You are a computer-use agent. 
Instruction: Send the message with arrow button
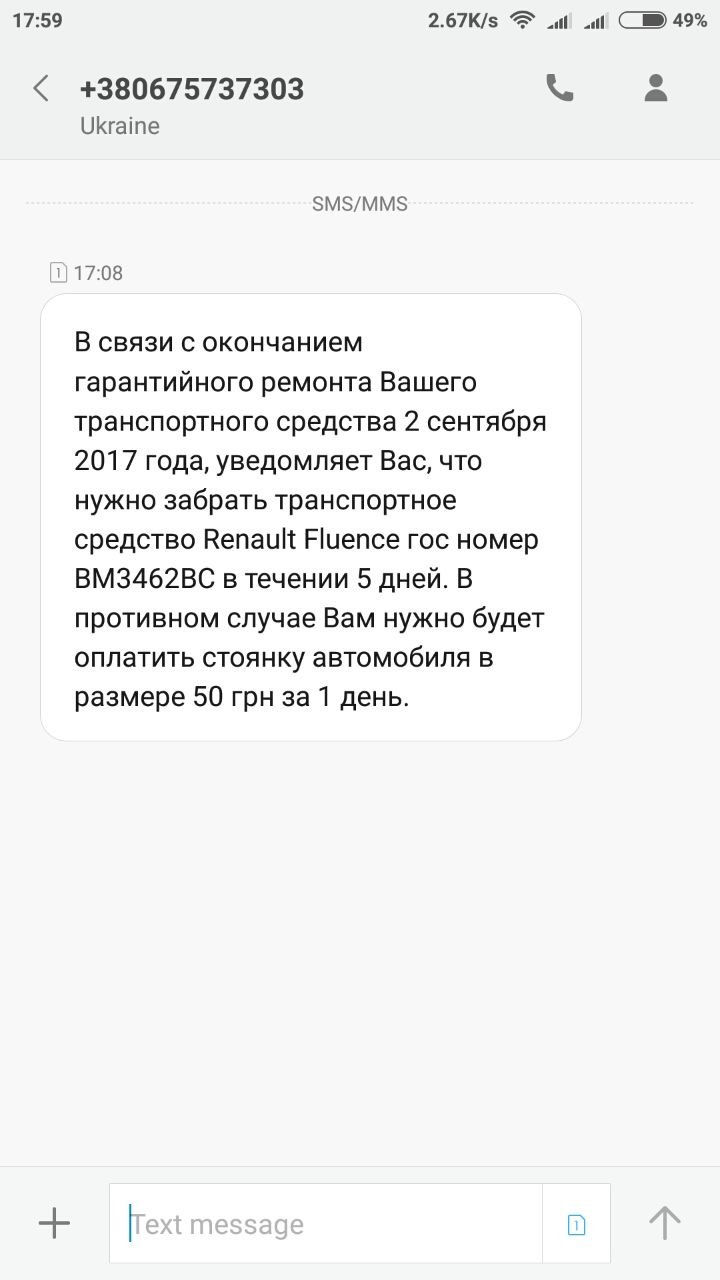click(x=664, y=1223)
